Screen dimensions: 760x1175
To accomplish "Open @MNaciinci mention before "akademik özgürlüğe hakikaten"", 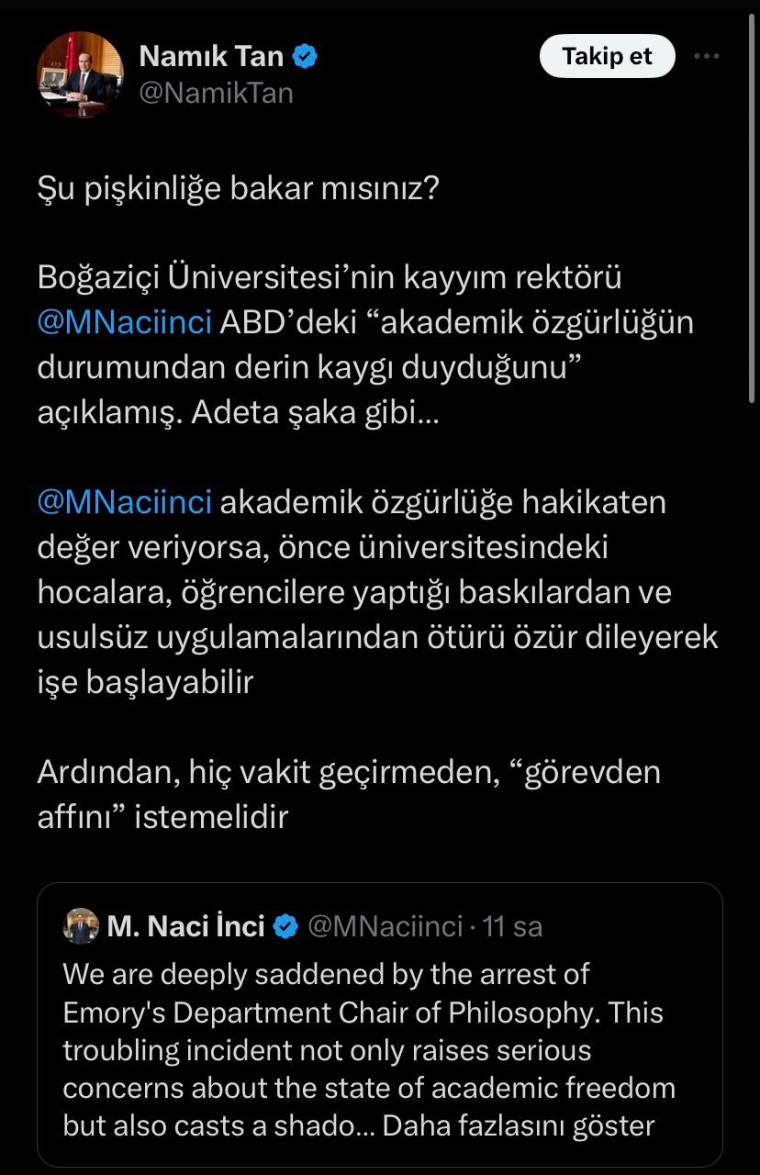I will [x=123, y=502].
